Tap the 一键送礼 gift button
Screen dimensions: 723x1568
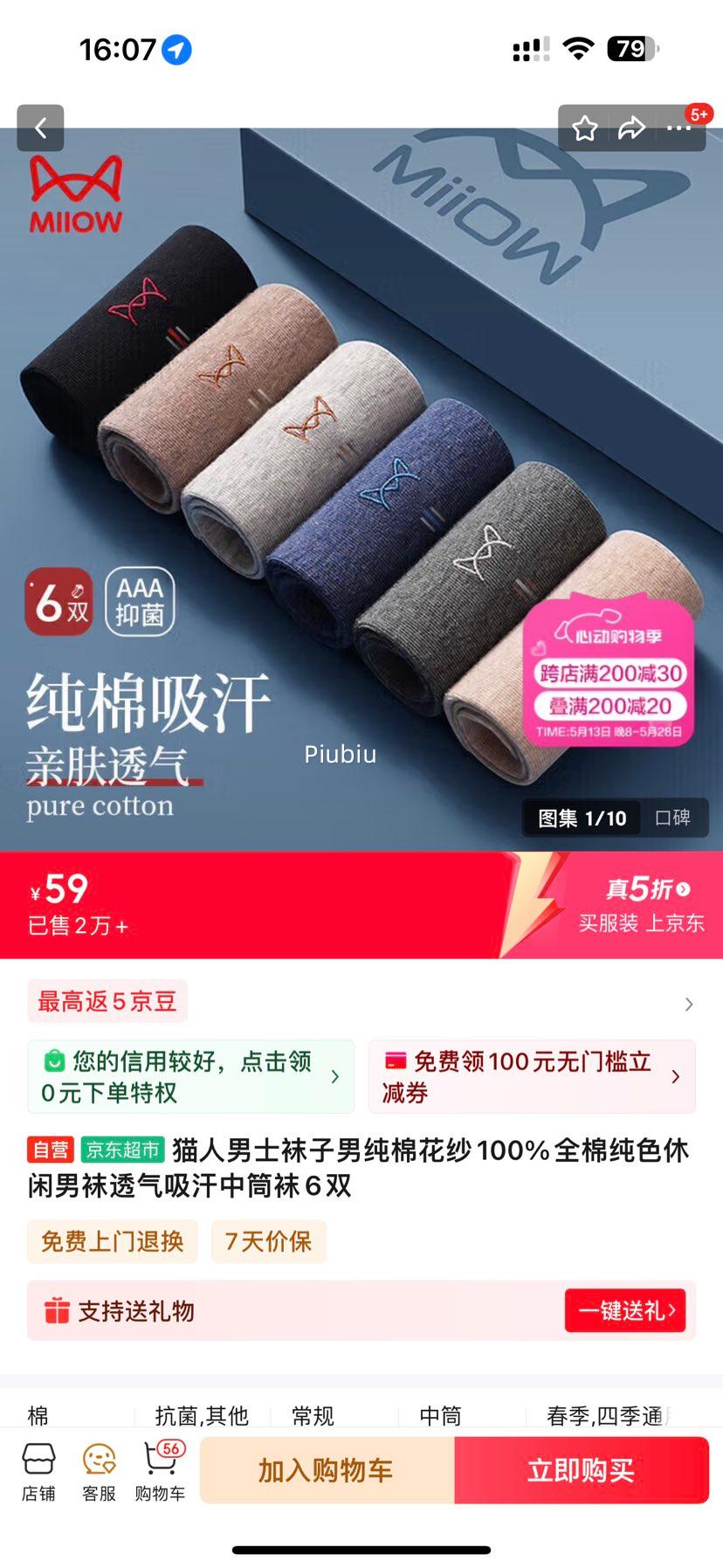pyautogui.click(x=625, y=1310)
